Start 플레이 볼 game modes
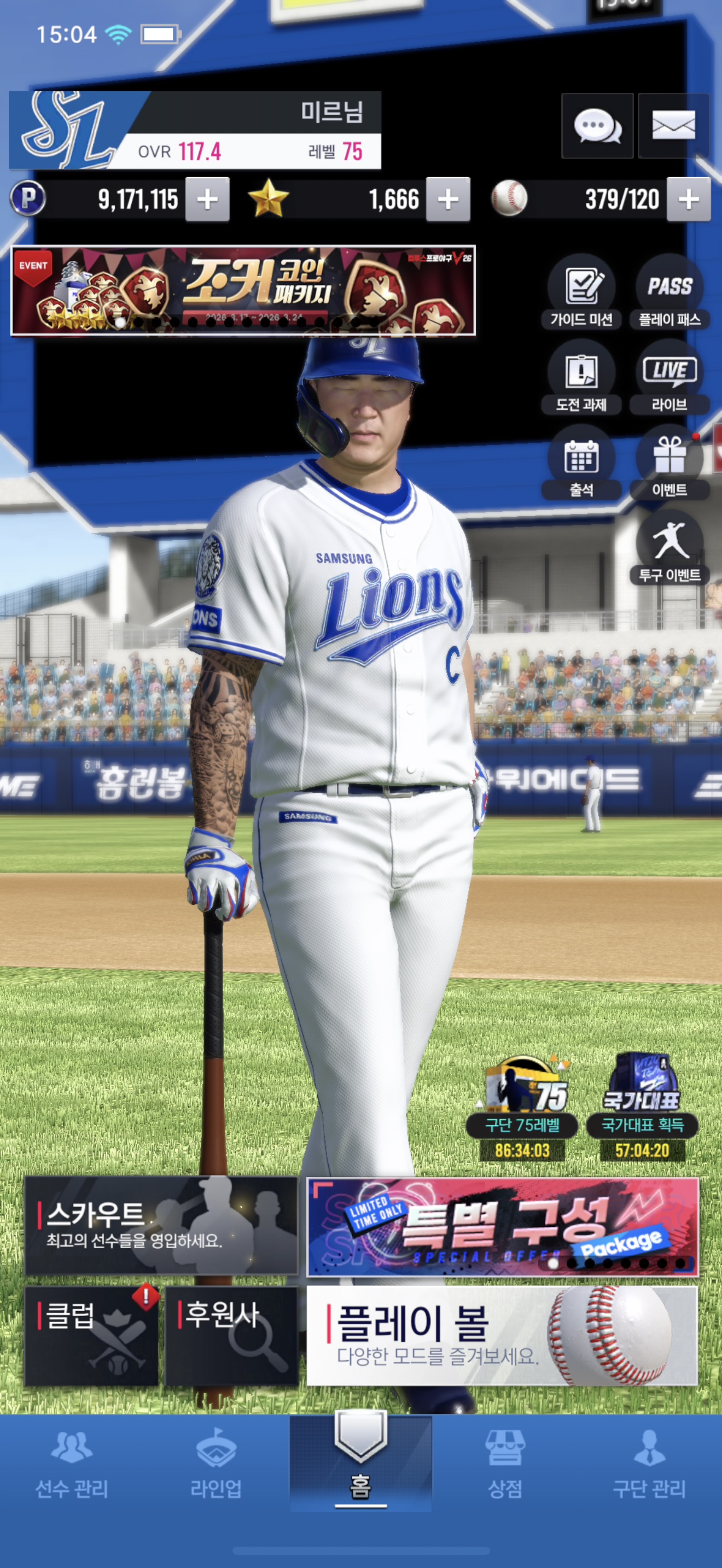Image resolution: width=722 pixels, height=1568 pixels. (x=502, y=1335)
